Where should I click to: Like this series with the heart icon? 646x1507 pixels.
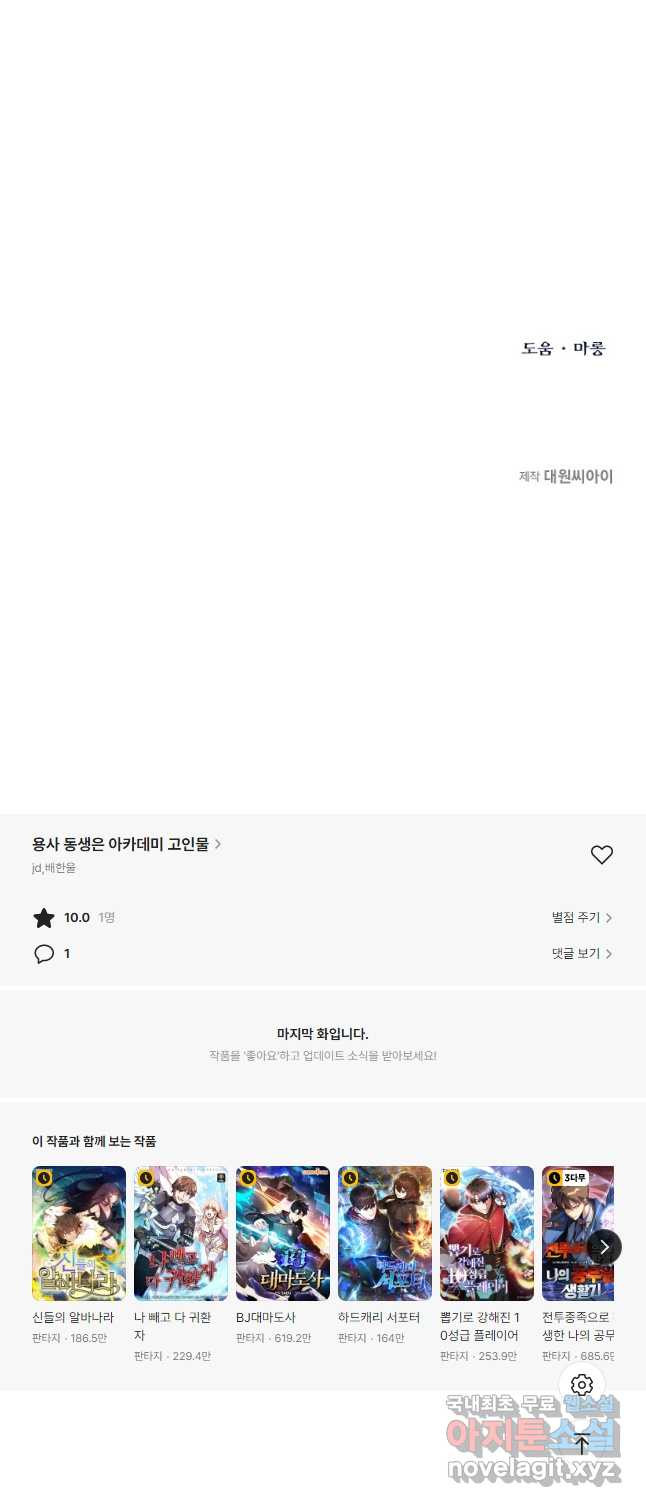[x=601, y=855]
